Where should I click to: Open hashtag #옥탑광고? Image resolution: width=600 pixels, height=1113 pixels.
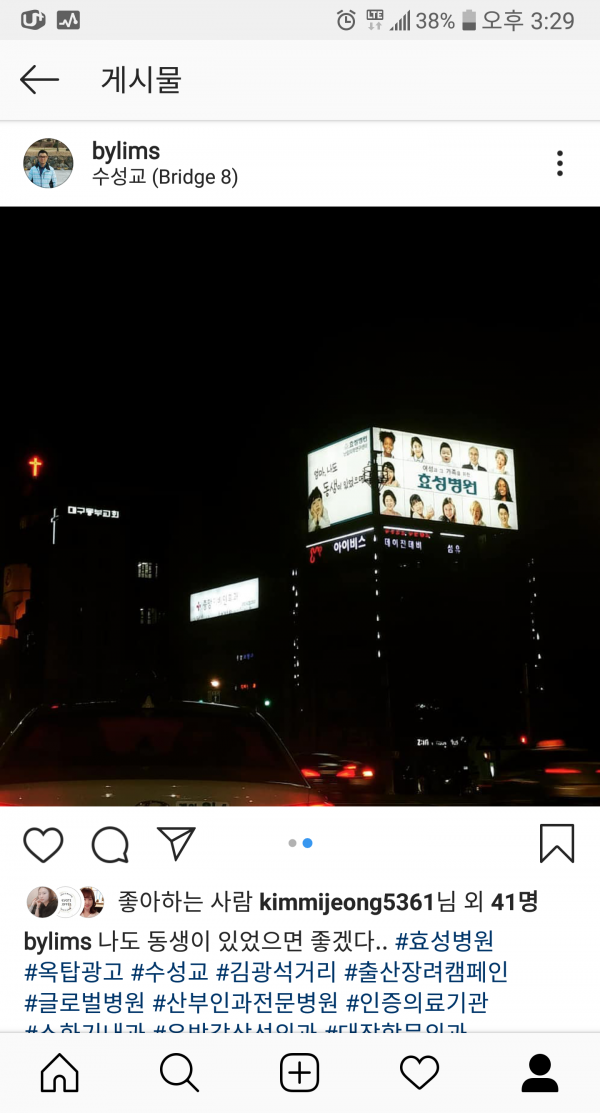[x=73, y=971]
